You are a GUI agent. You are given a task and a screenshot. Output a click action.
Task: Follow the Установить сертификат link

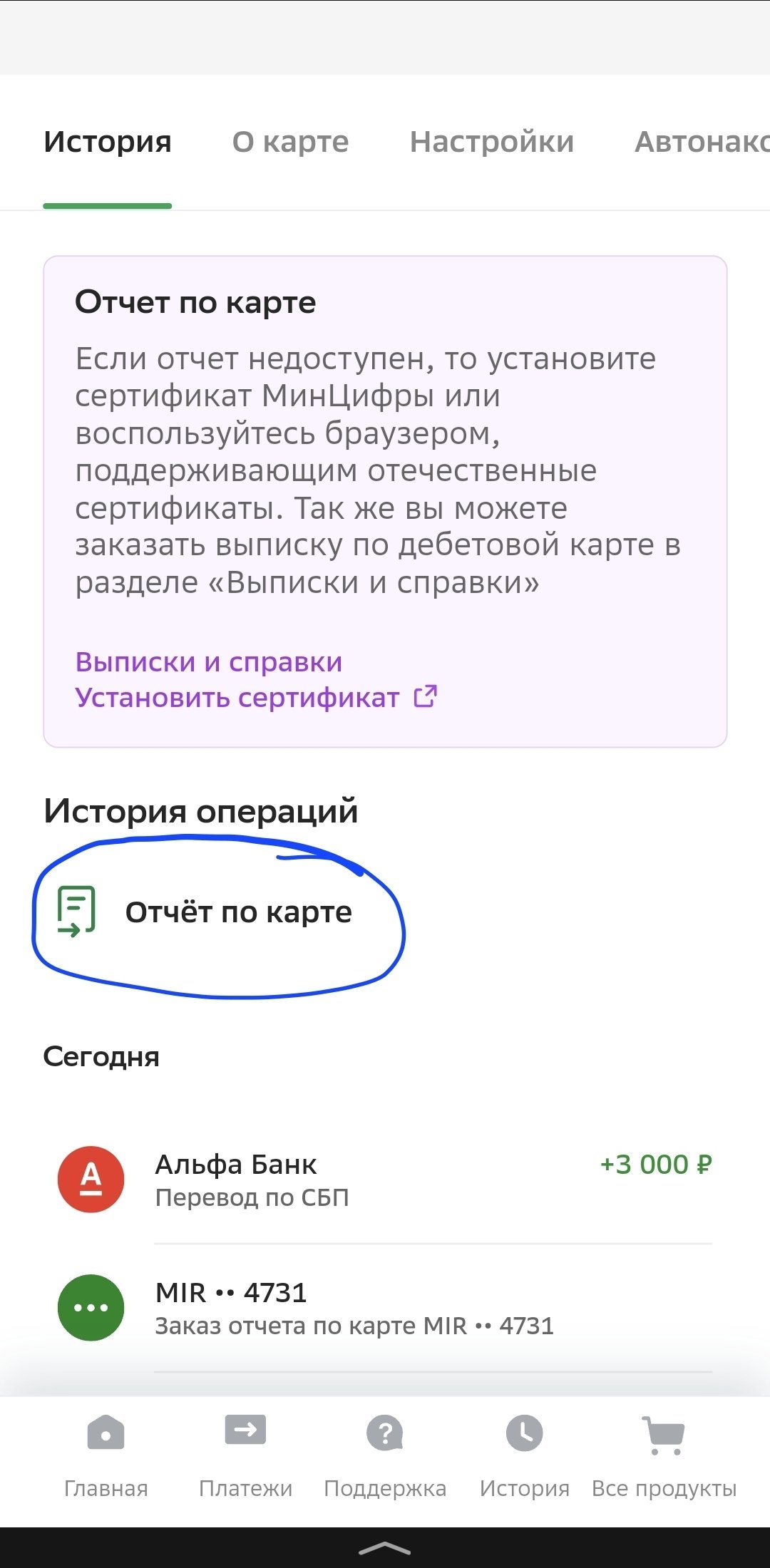(x=255, y=697)
